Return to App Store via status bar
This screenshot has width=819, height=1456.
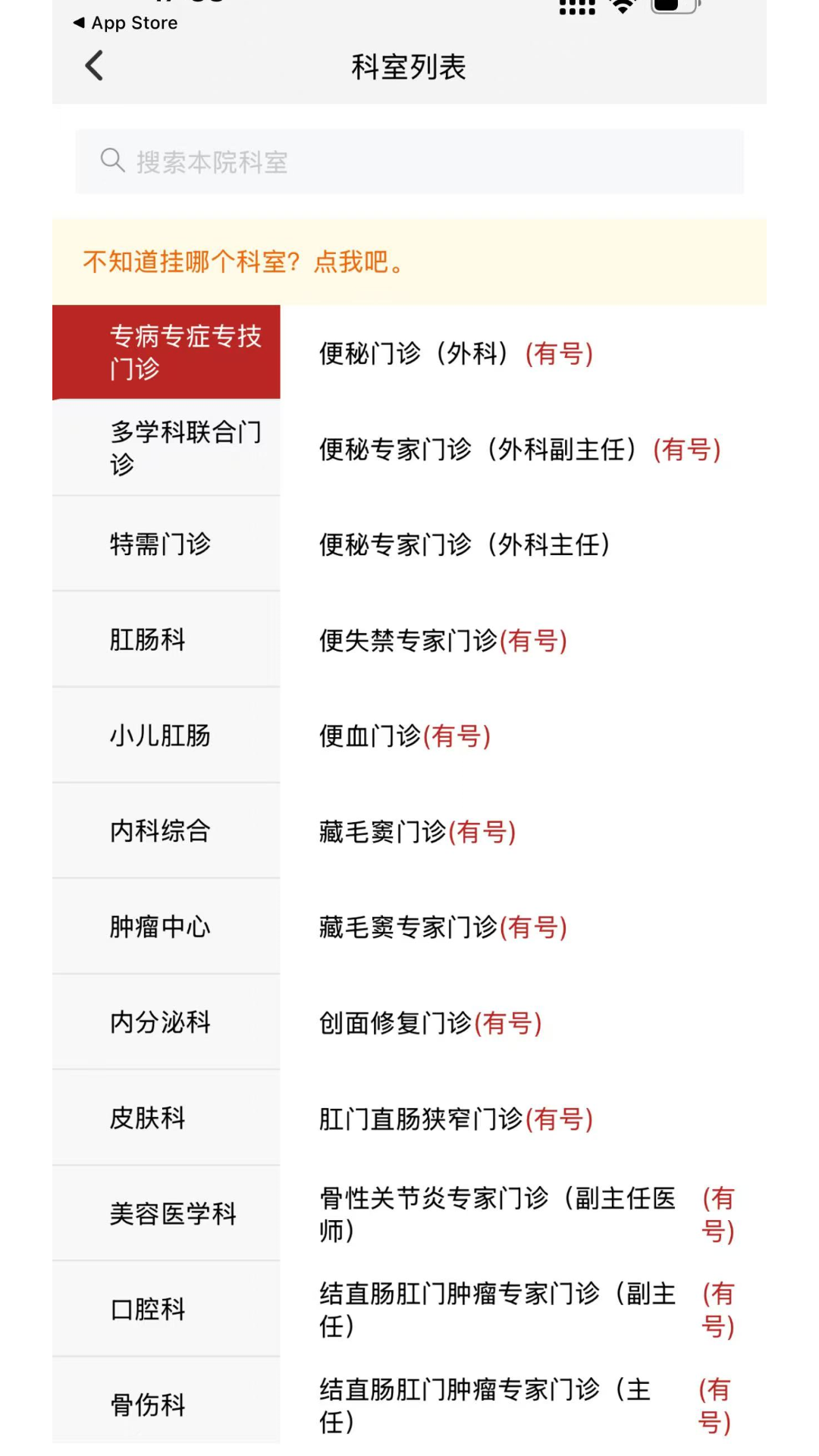(126, 23)
